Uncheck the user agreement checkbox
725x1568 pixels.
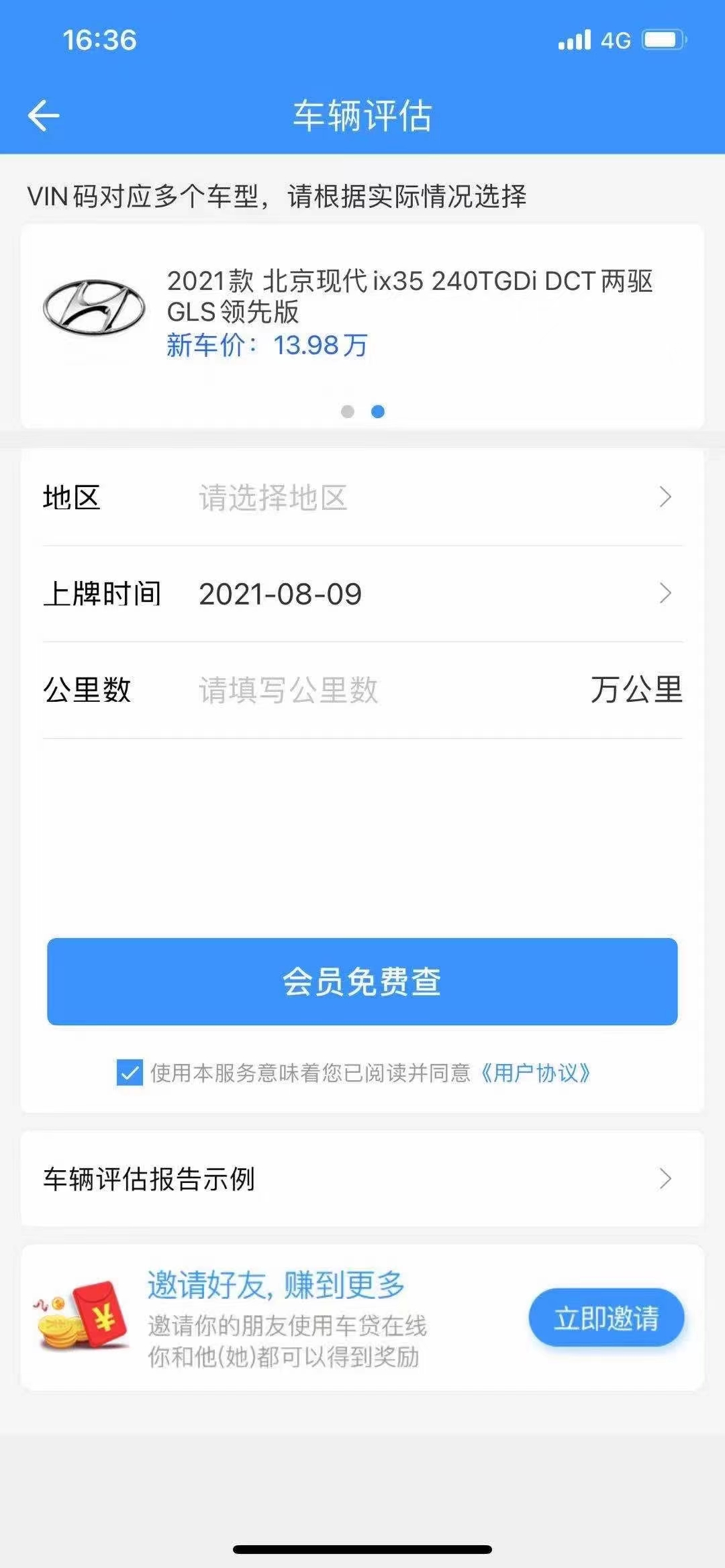130,1073
